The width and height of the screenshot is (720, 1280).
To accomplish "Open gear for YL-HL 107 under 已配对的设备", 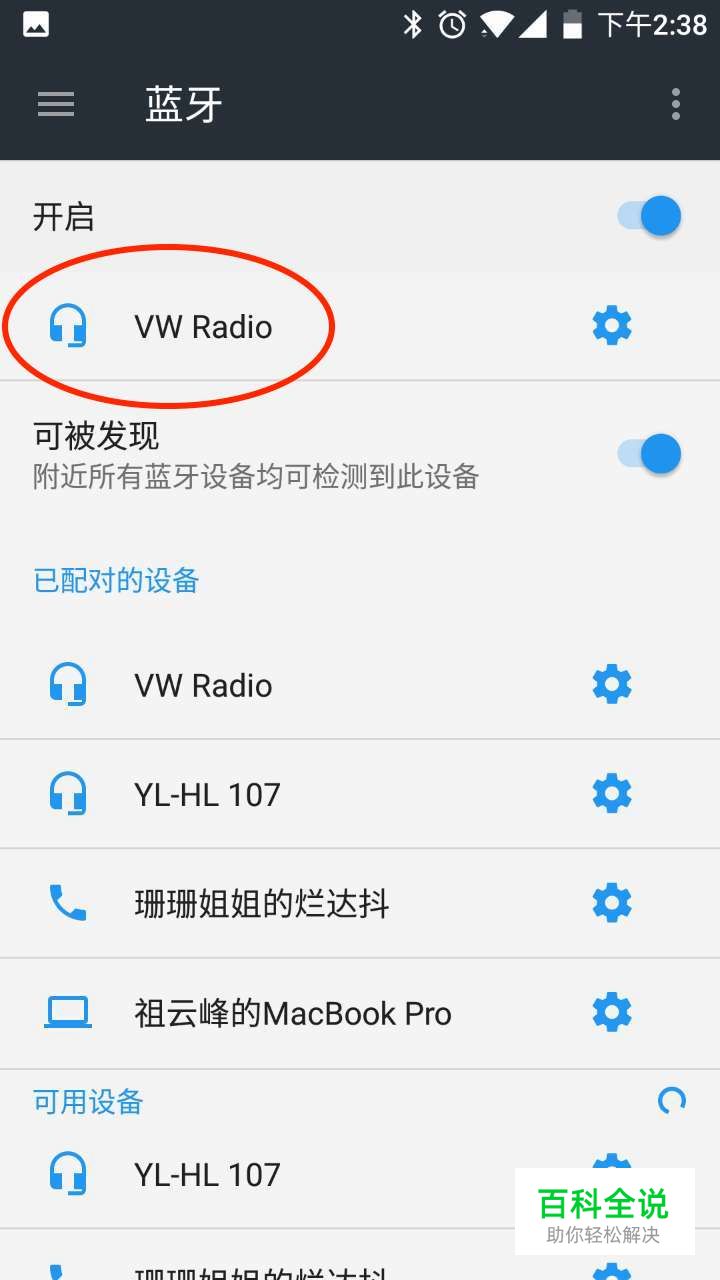I will pos(612,794).
